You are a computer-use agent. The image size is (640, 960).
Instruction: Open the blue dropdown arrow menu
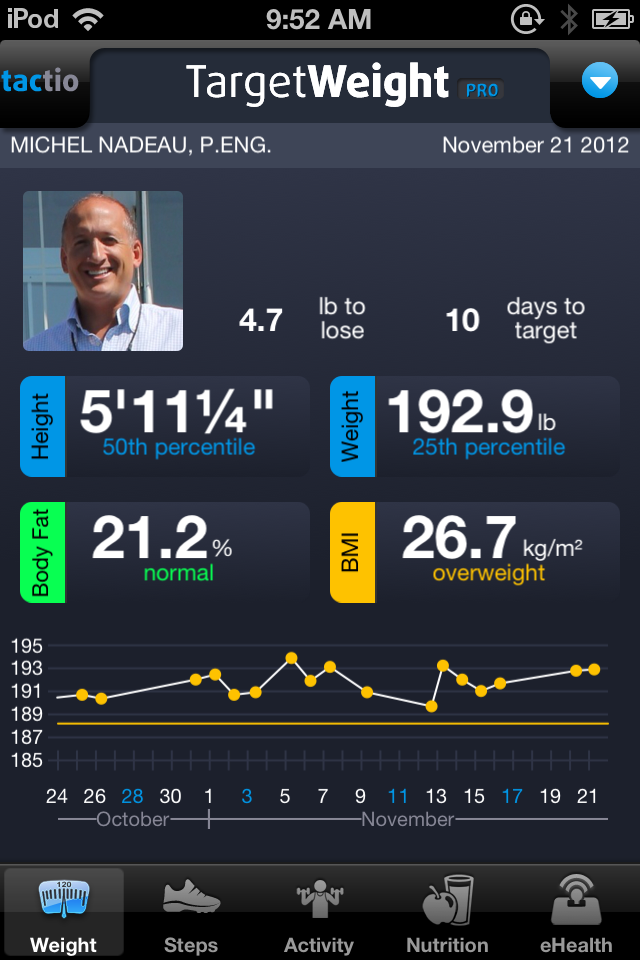pyautogui.click(x=600, y=81)
